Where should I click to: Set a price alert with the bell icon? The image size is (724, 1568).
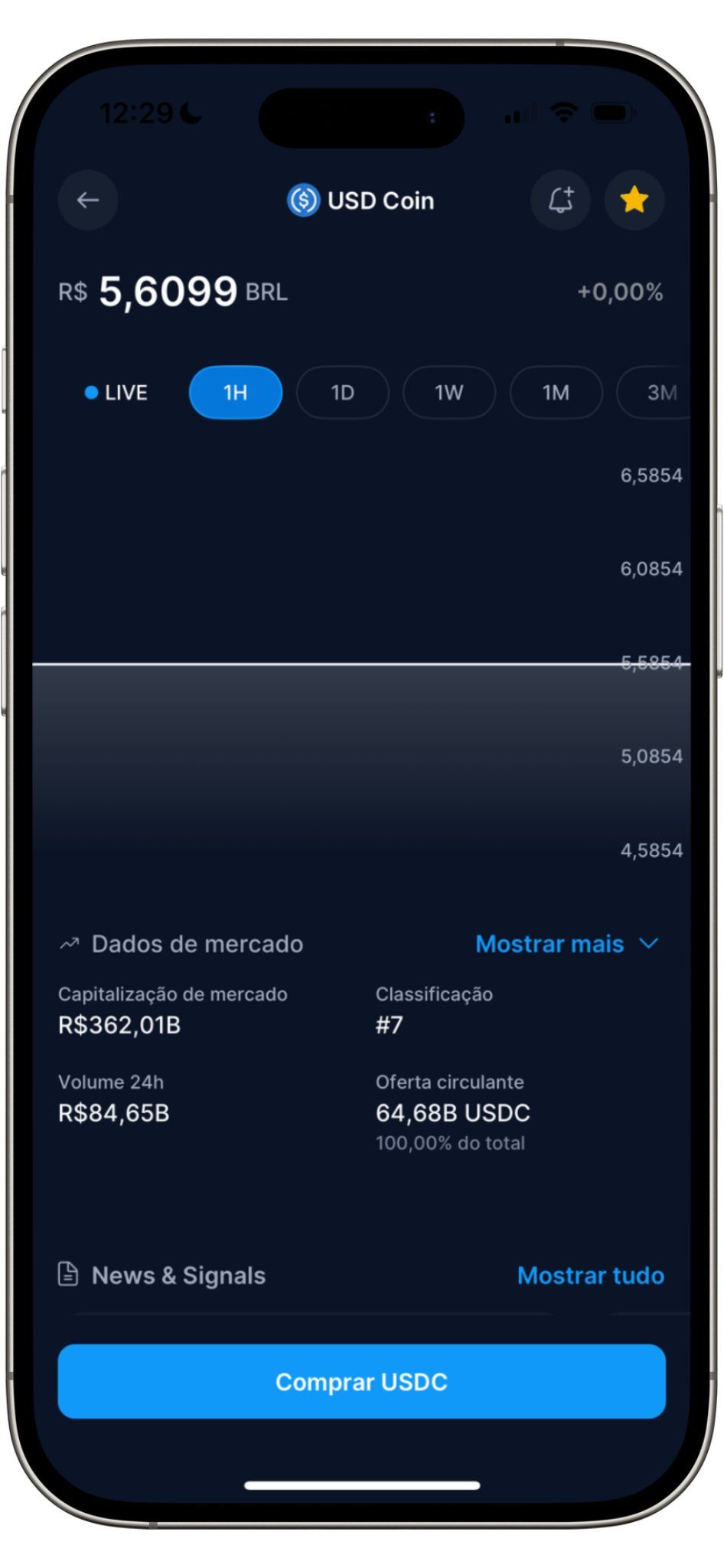pyautogui.click(x=560, y=201)
